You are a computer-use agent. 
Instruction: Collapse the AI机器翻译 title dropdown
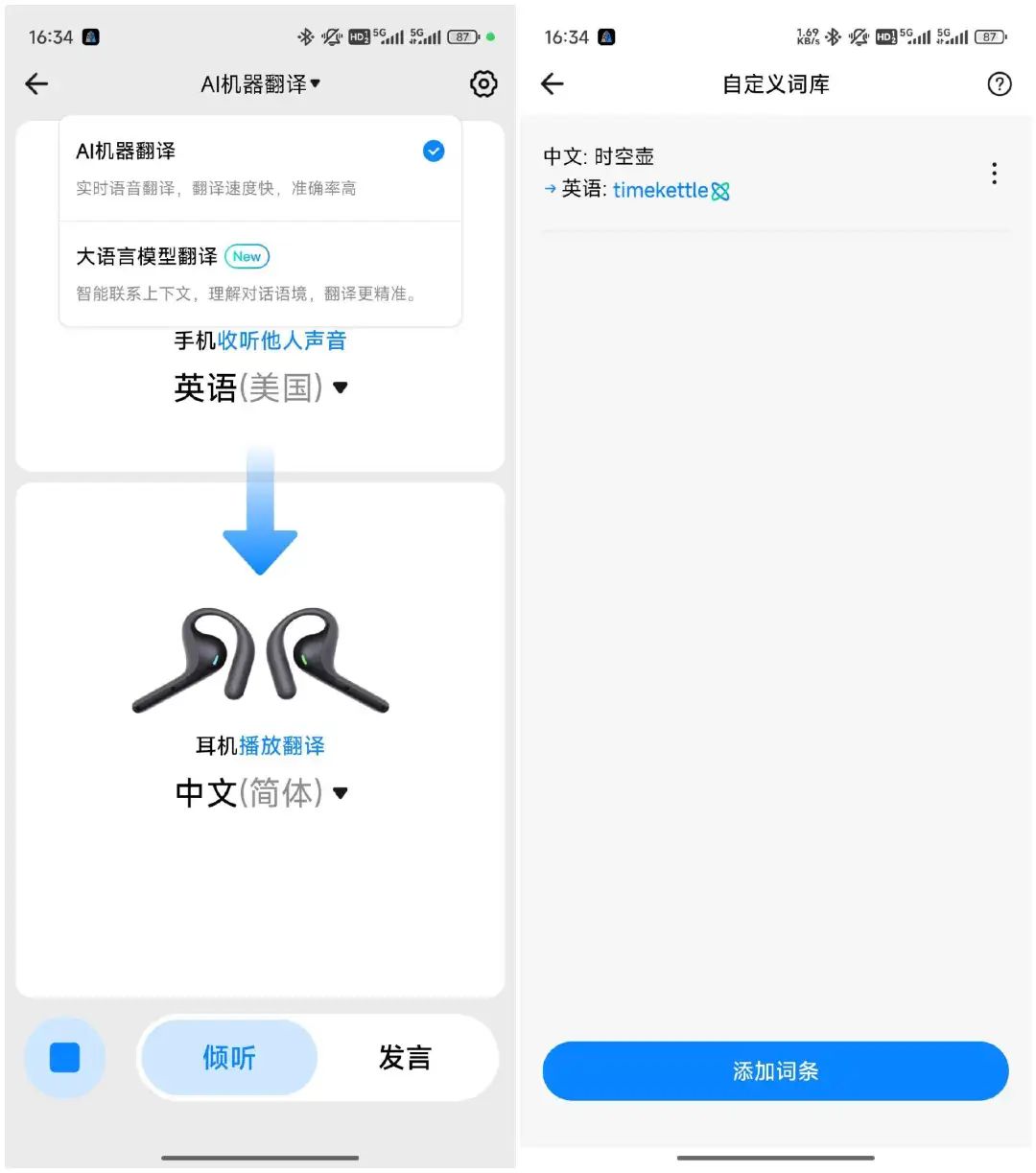click(x=260, y=84)
